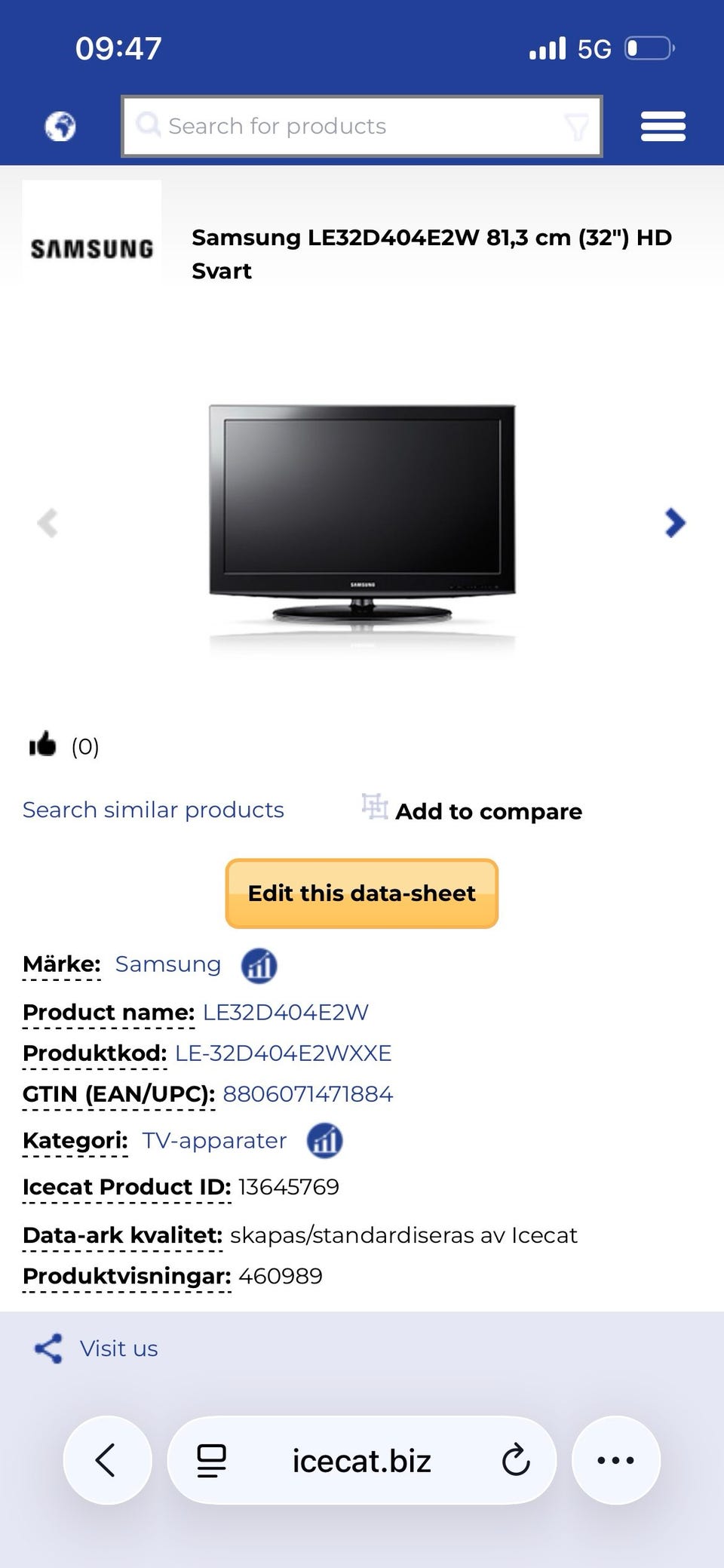Open the search filter funnel
This screenshot has height=1568, width=724.
577,127
